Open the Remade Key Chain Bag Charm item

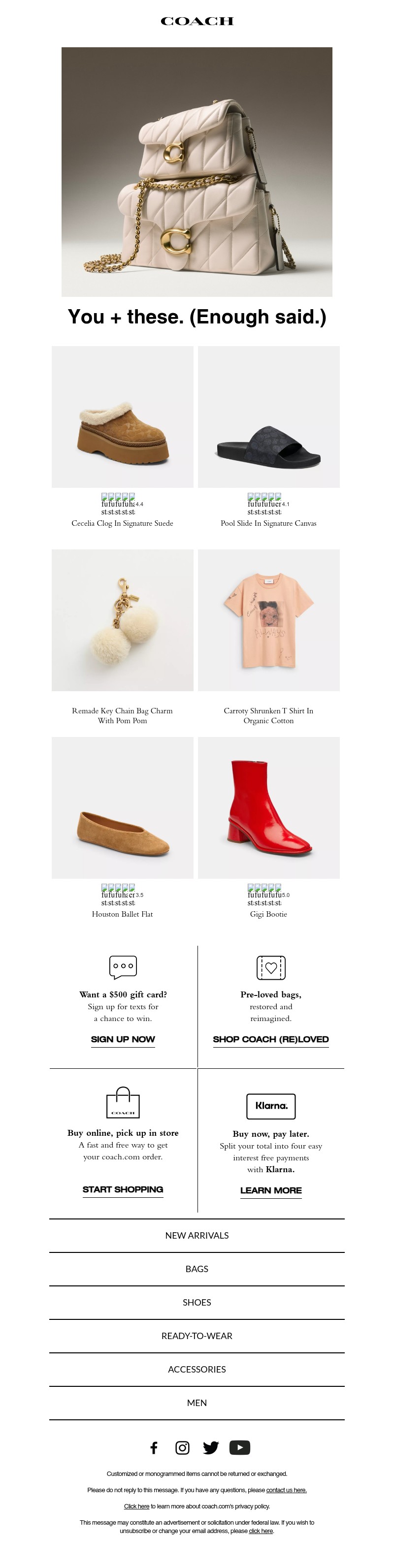coord(123,620)
